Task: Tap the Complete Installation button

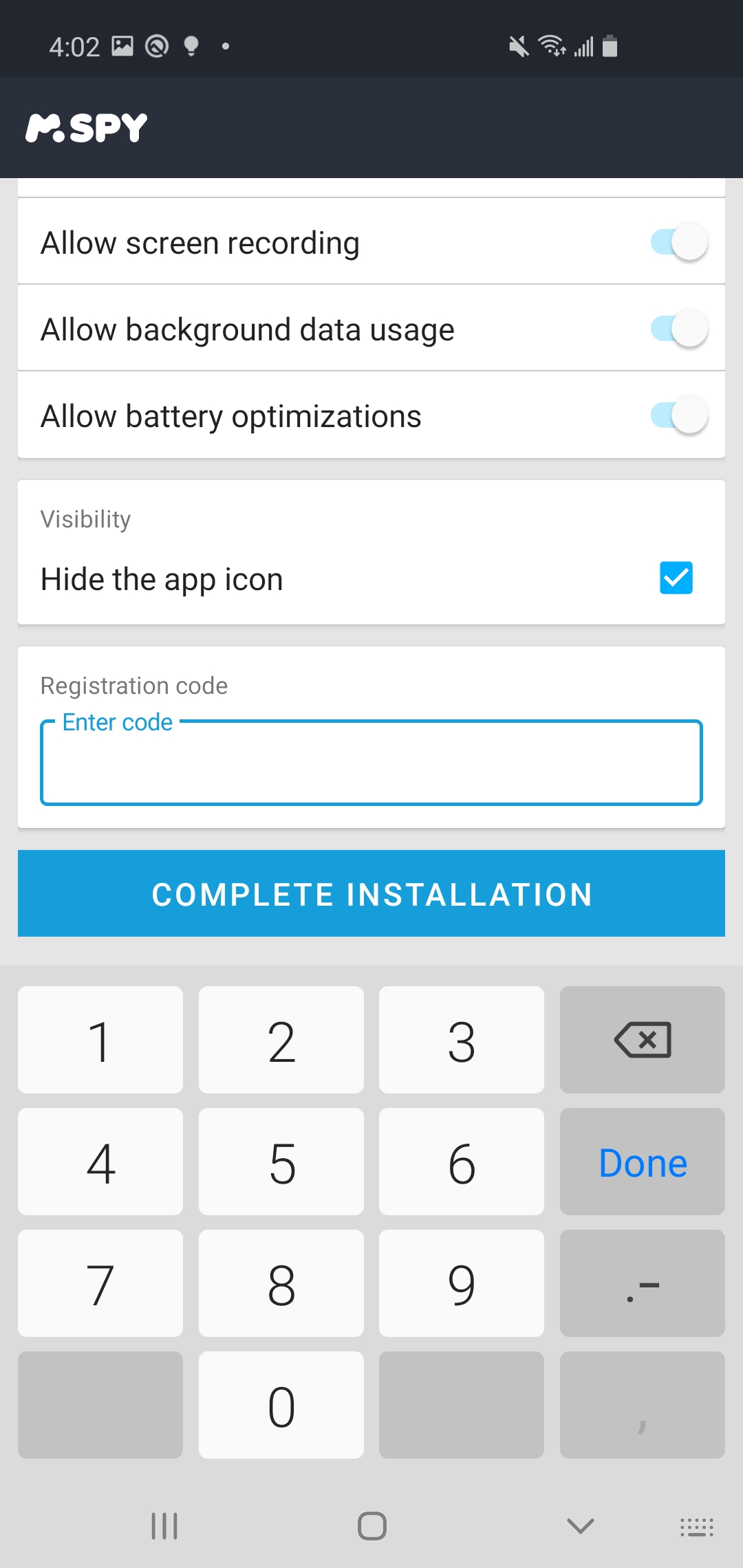Action: (371, 893)
